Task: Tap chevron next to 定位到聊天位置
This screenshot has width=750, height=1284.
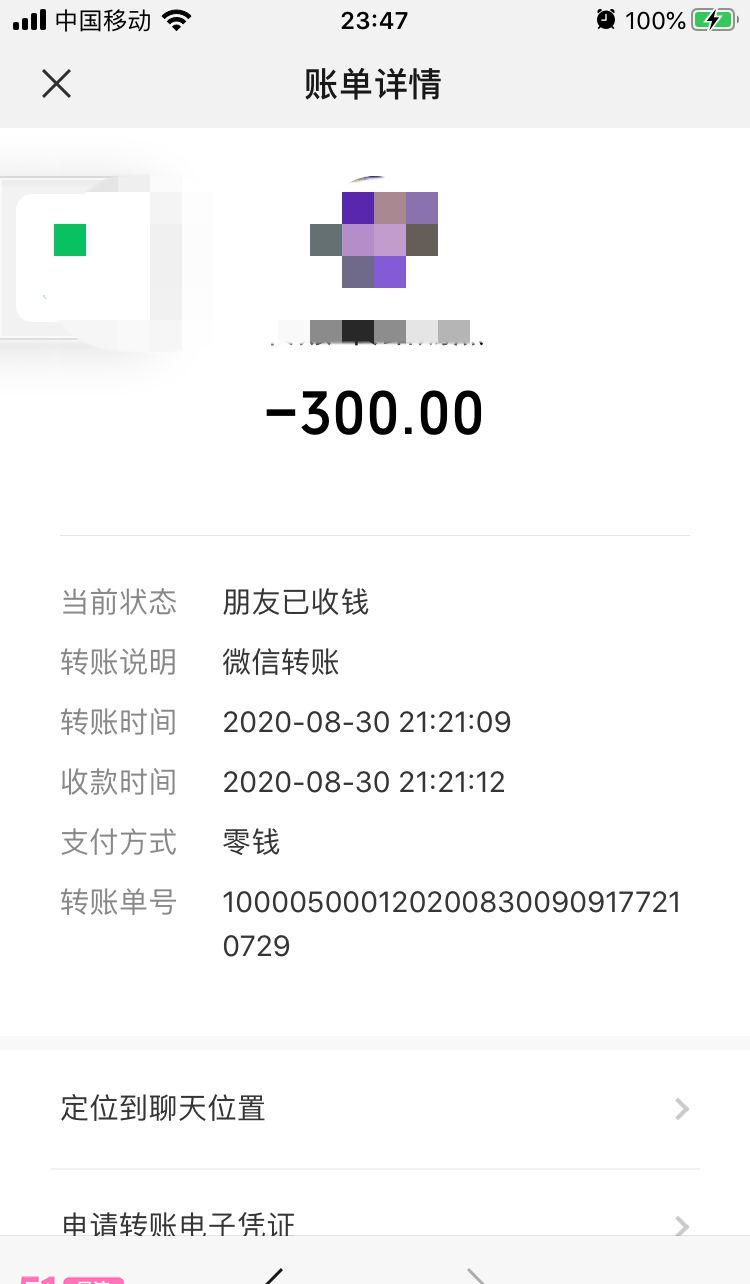Action: click(681, 1108)
